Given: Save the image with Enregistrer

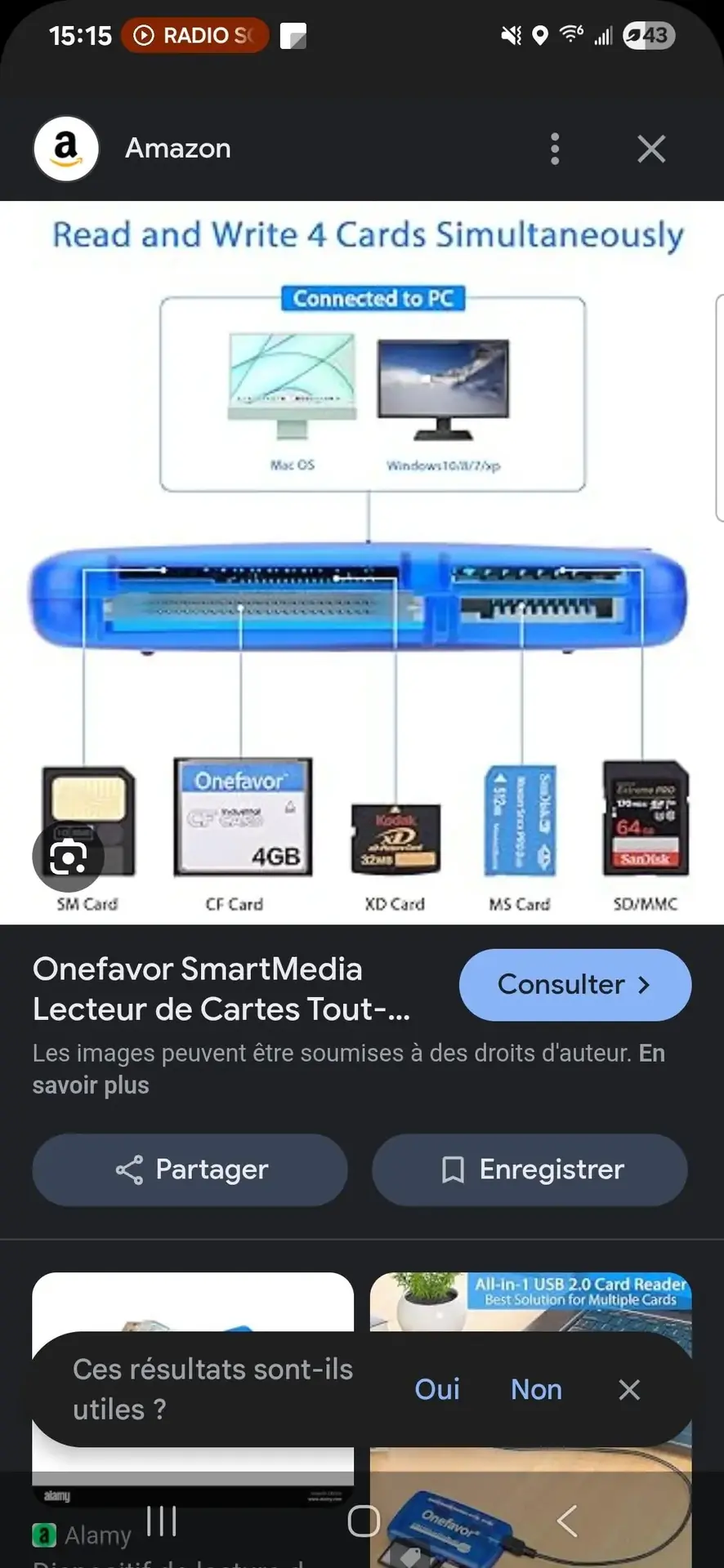Looking at the screenshot, I should click(x=530, y=1169).
